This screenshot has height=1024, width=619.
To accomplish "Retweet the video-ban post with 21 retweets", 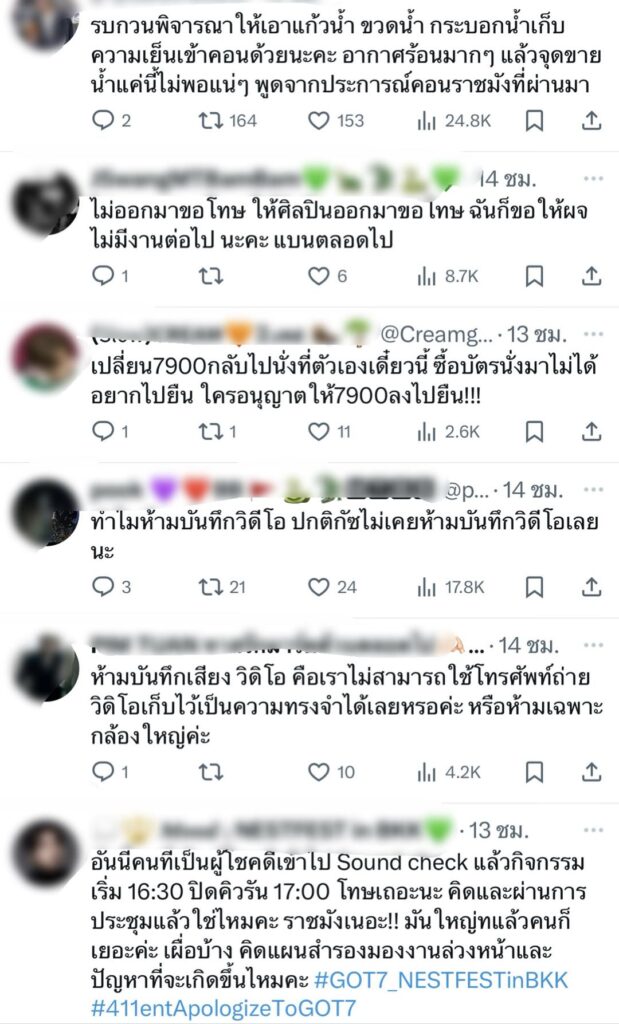I will [x=210, y=587].
